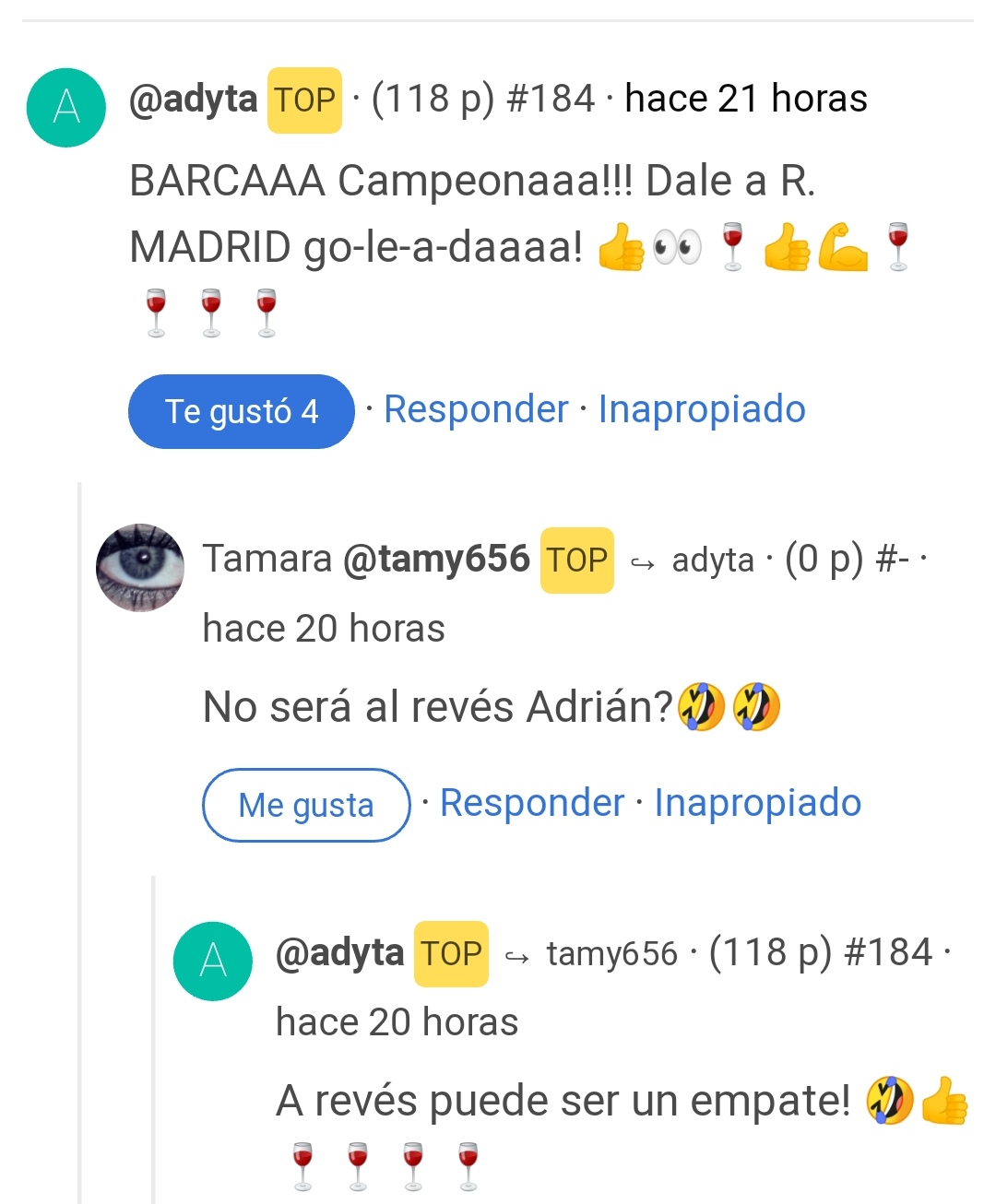Like Tamara's reply with Me gusta
The image size is (996, 1204).
305,805
